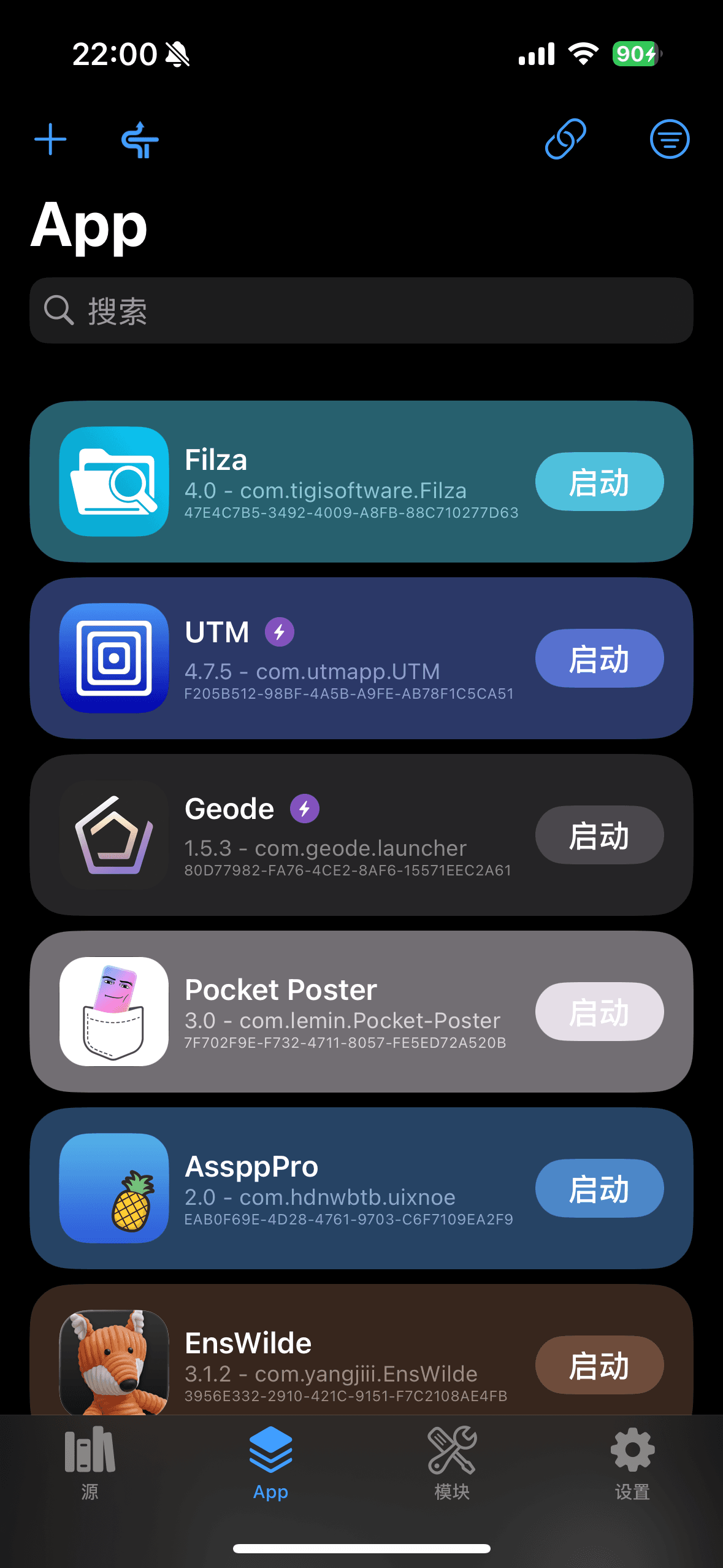Viewport: 723px width, 1568px height.
Task: Tap the arrow signpost icon in top bar
Action: click(x=140, y=140)
